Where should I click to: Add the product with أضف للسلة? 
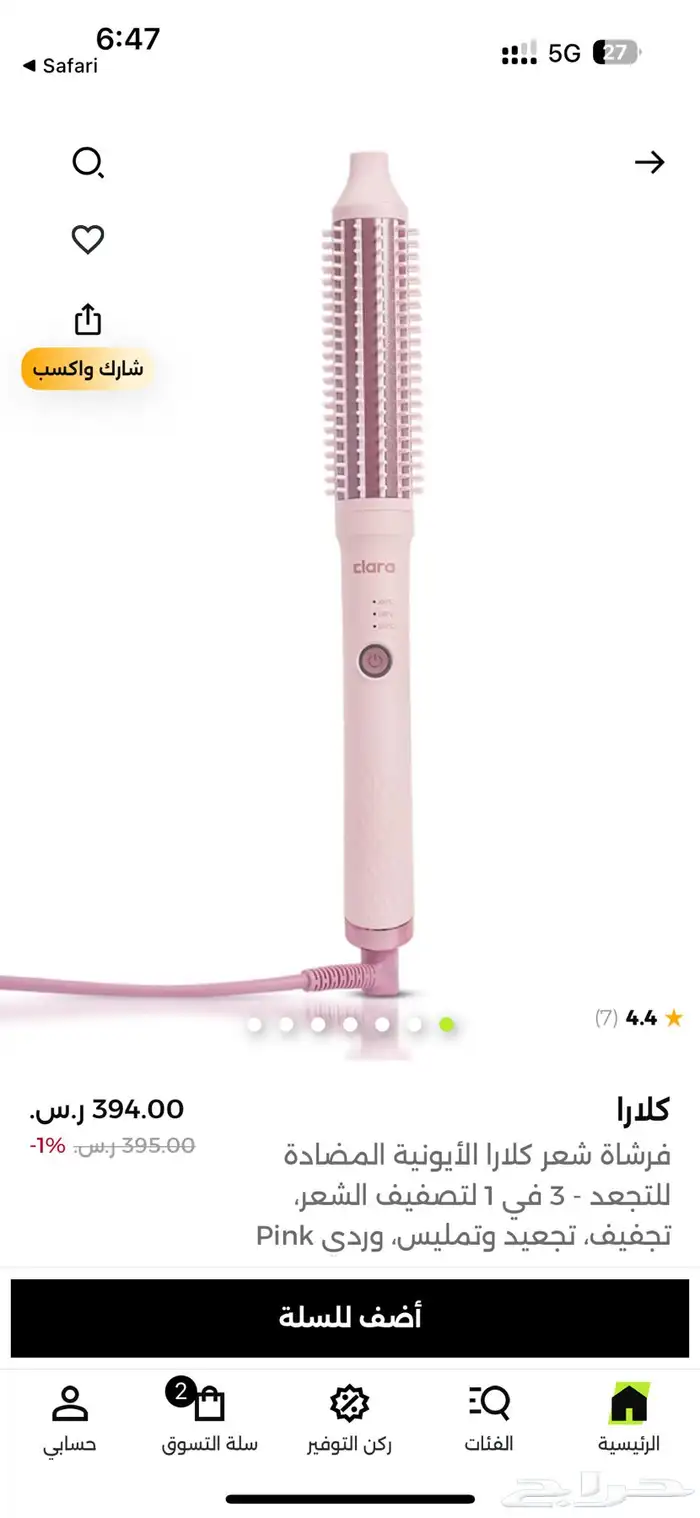(350, 1317)
